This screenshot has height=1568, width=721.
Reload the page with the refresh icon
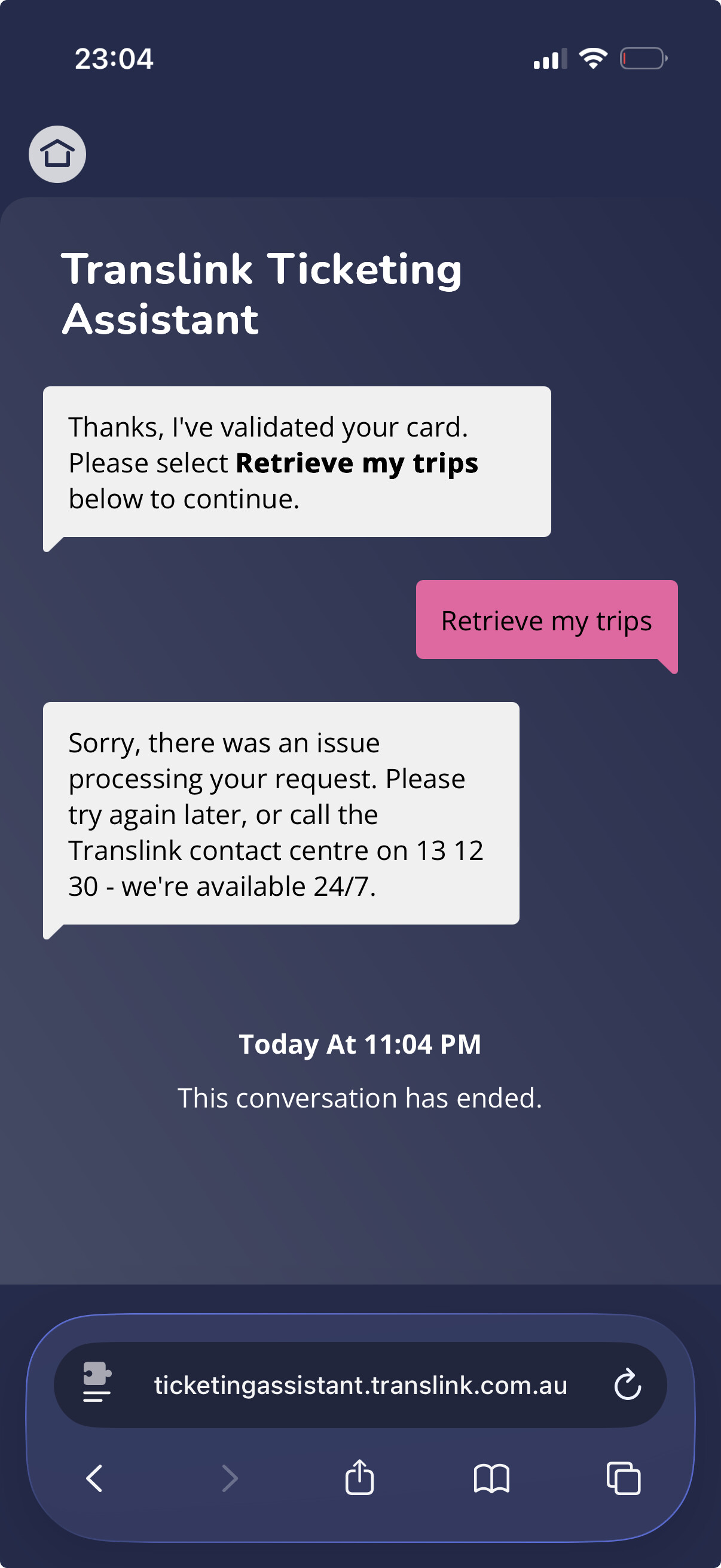click(627, 1385)
